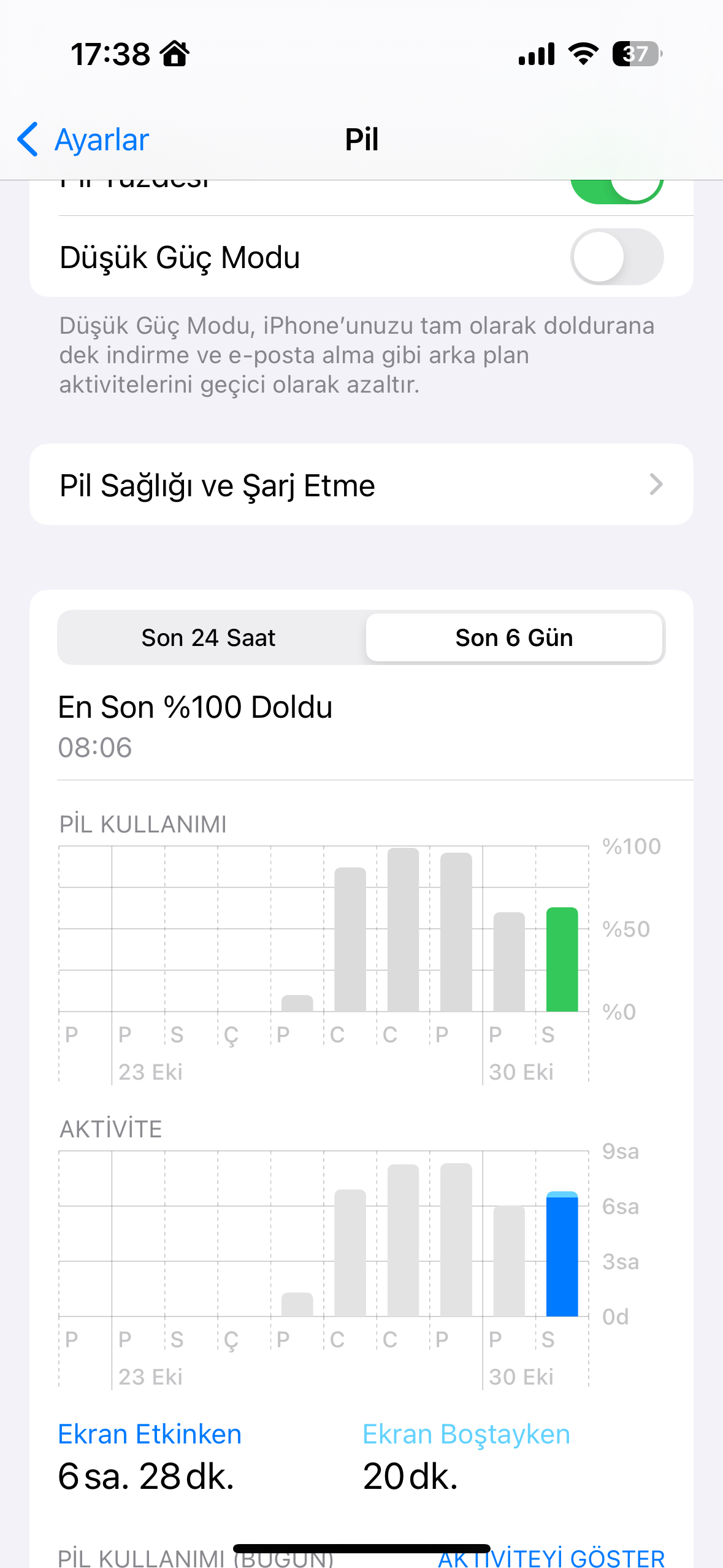Go back to Ayarlar
This screenshot has height=1568, width=723.
pyautogui.click(x=83, y=139)
